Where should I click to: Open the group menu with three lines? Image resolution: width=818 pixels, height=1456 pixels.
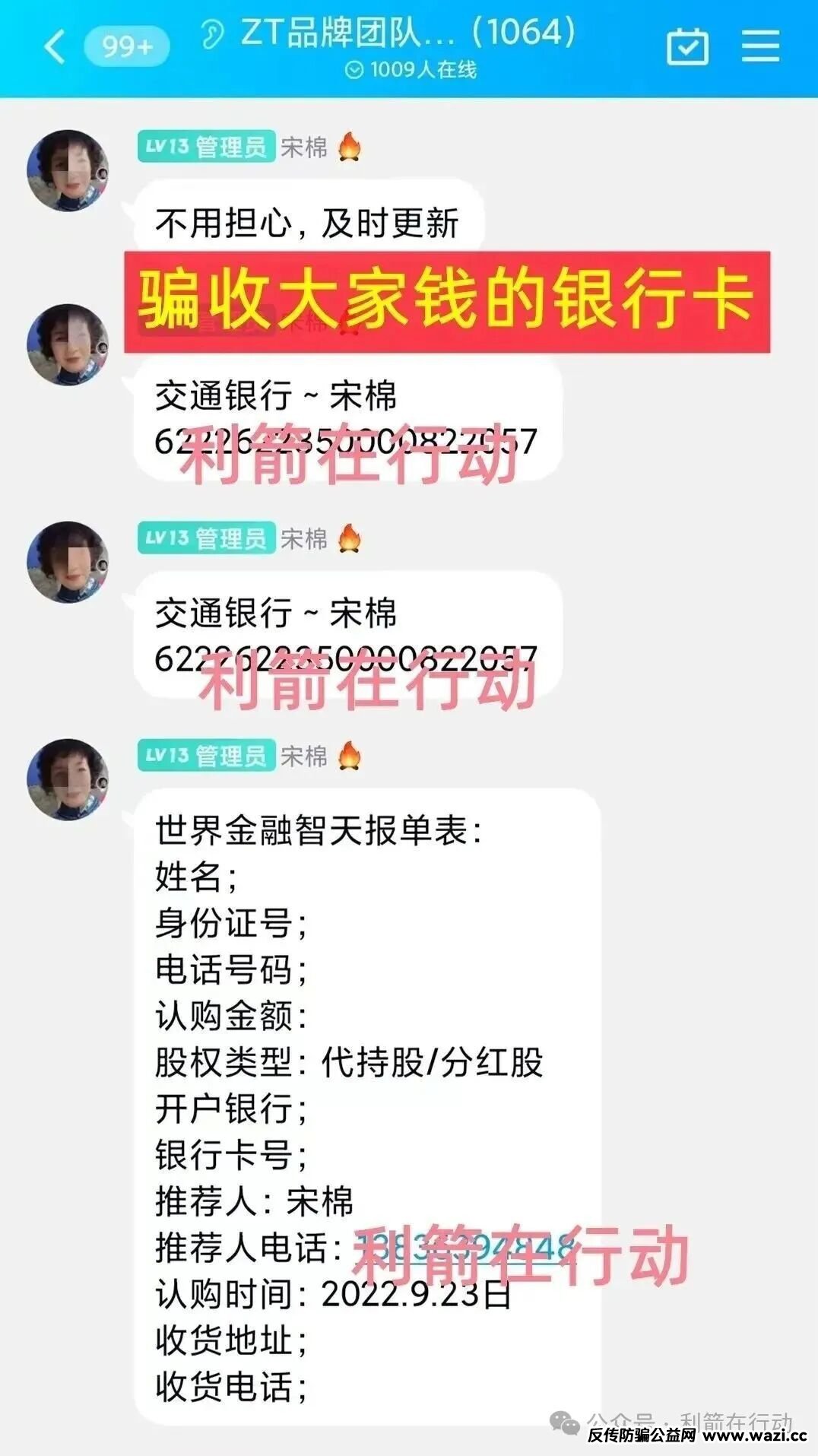tap(760, 47)
